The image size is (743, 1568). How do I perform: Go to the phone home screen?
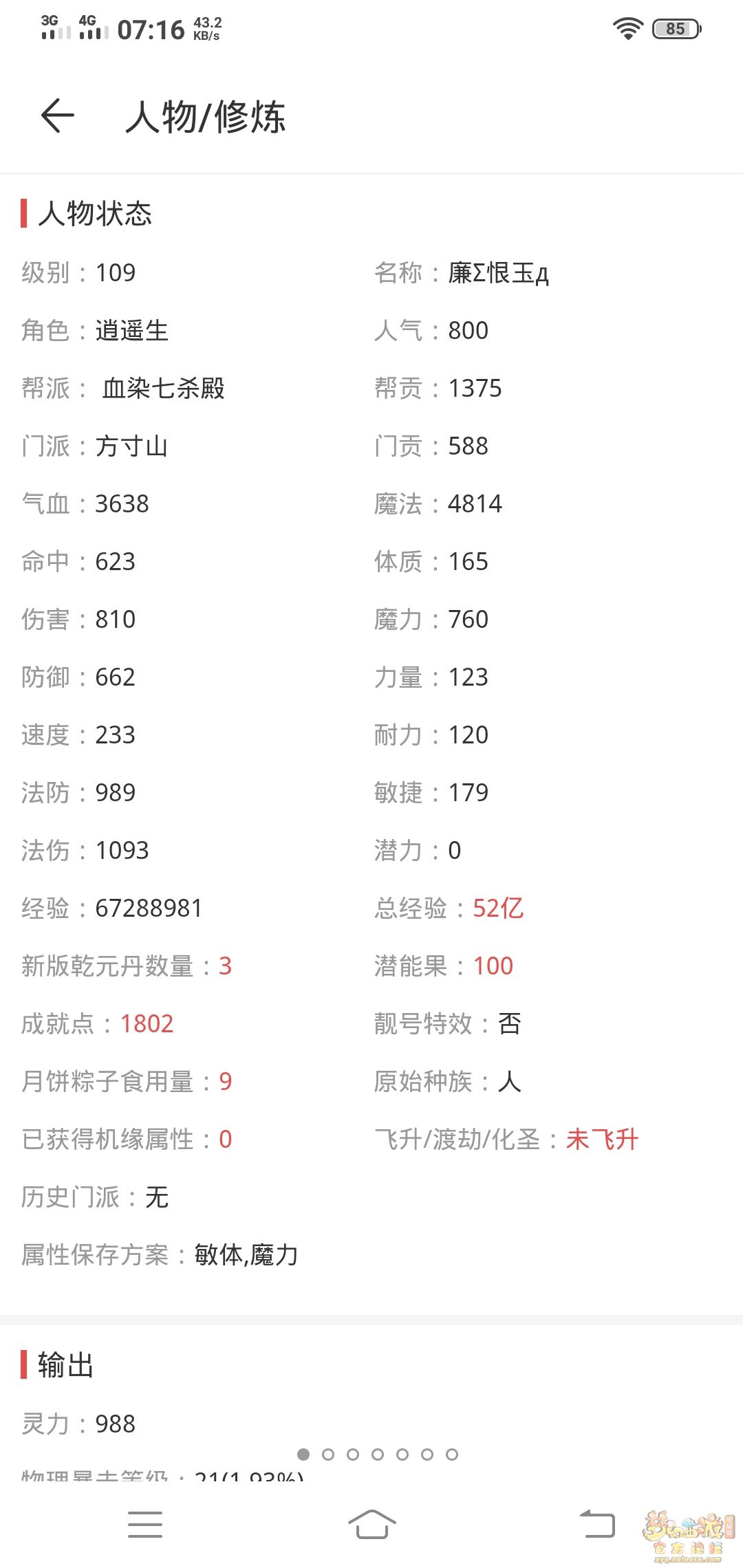coord(371,1525)
